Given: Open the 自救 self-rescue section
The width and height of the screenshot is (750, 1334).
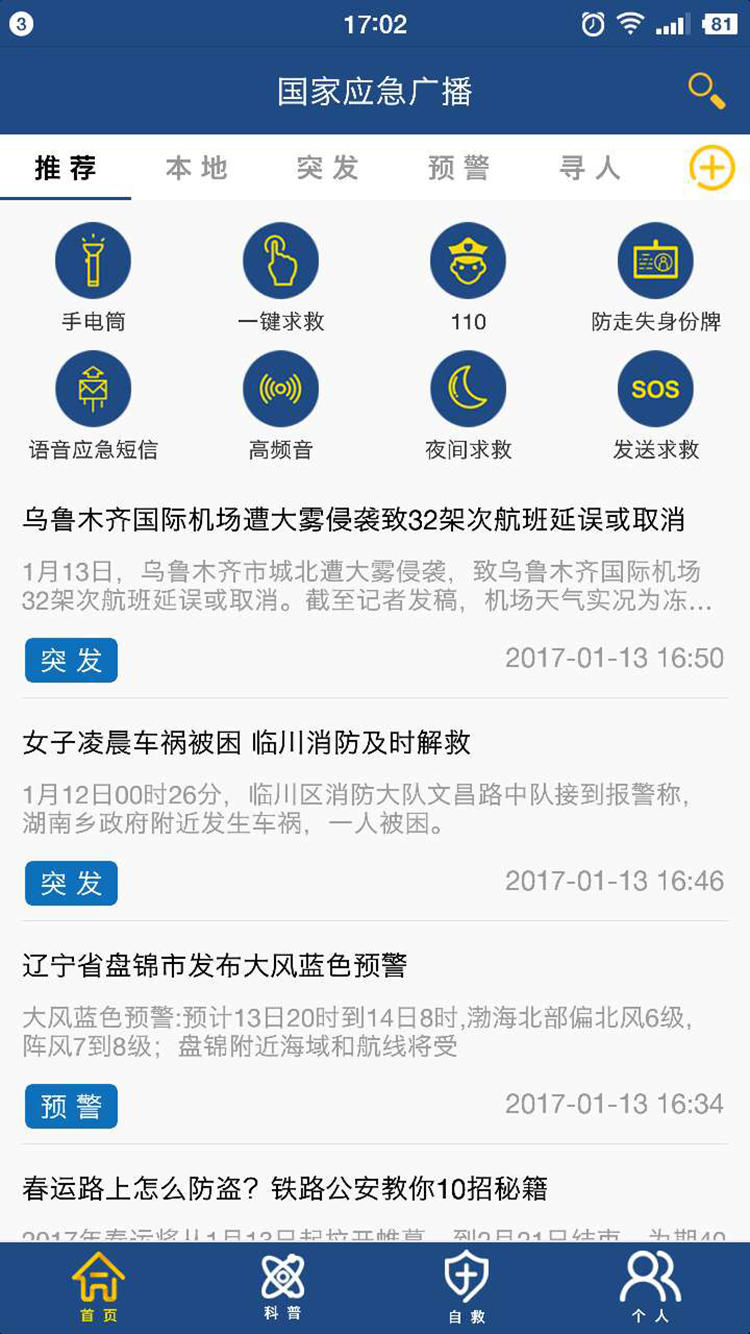Looking at the screenshot, I should point(468,1285).
